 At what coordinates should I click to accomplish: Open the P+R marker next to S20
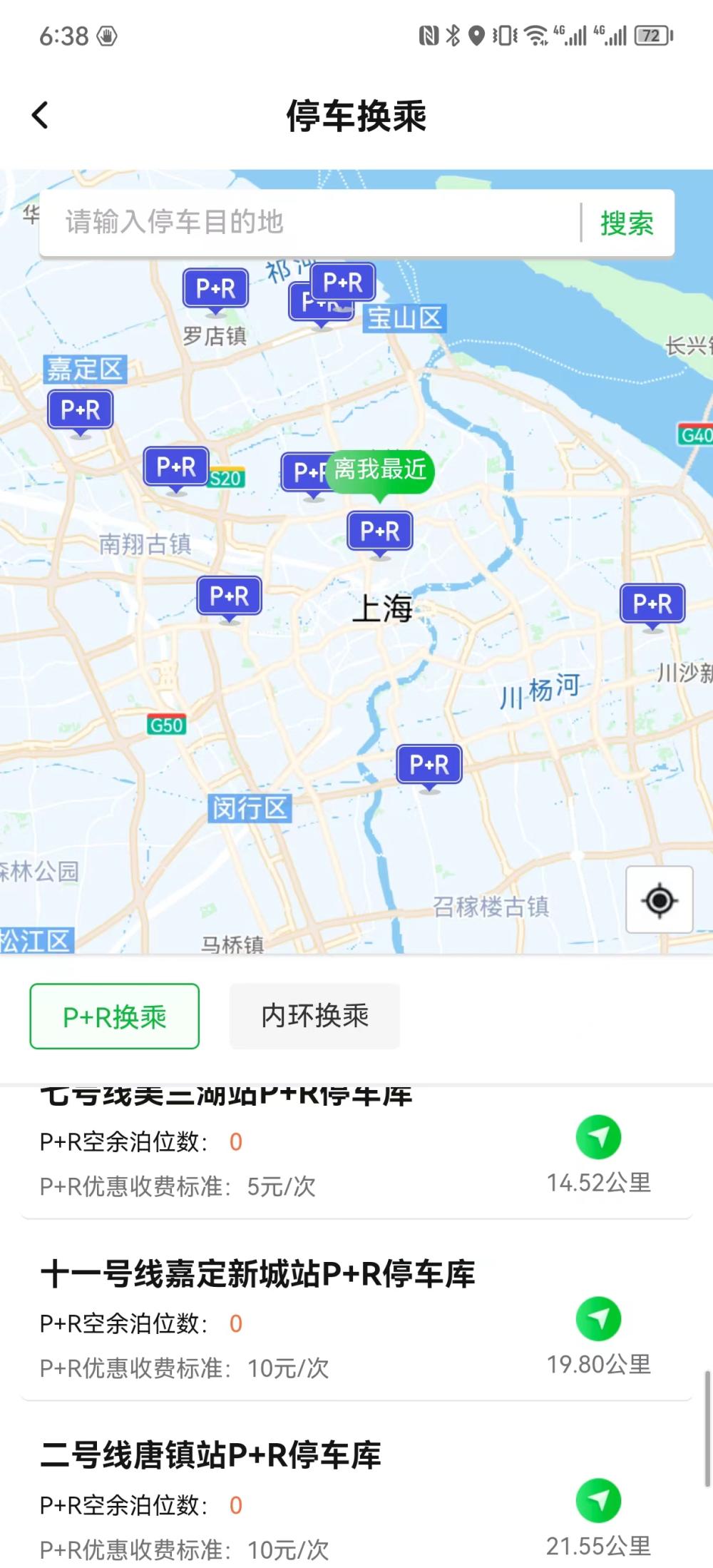point(176,467)
